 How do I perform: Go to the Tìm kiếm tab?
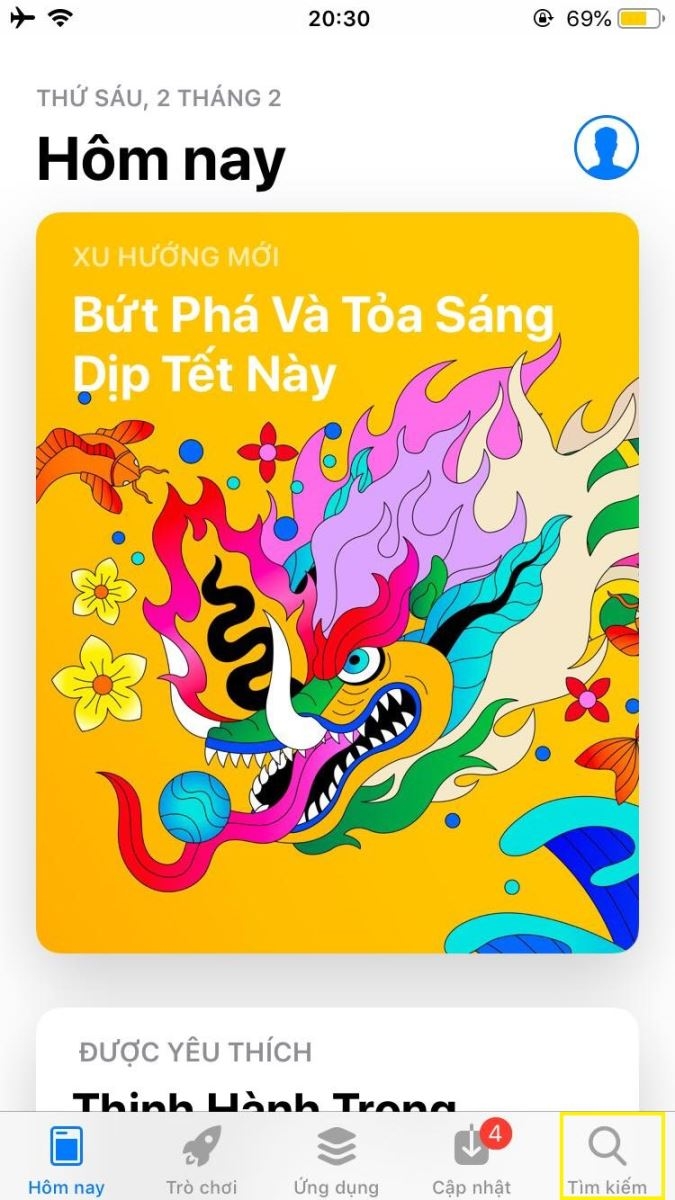(607, 1159)
